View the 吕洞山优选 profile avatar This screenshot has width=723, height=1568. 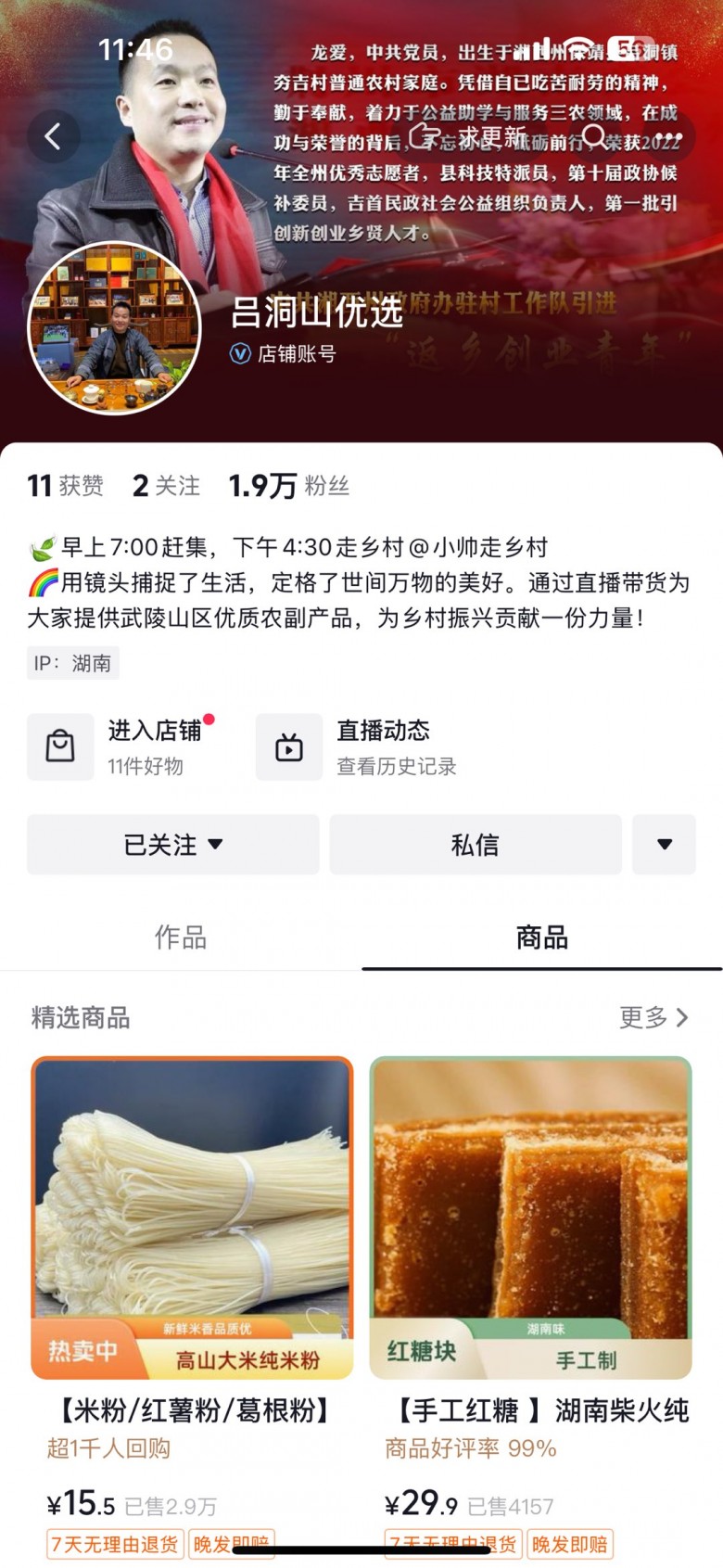click(115, 327)
